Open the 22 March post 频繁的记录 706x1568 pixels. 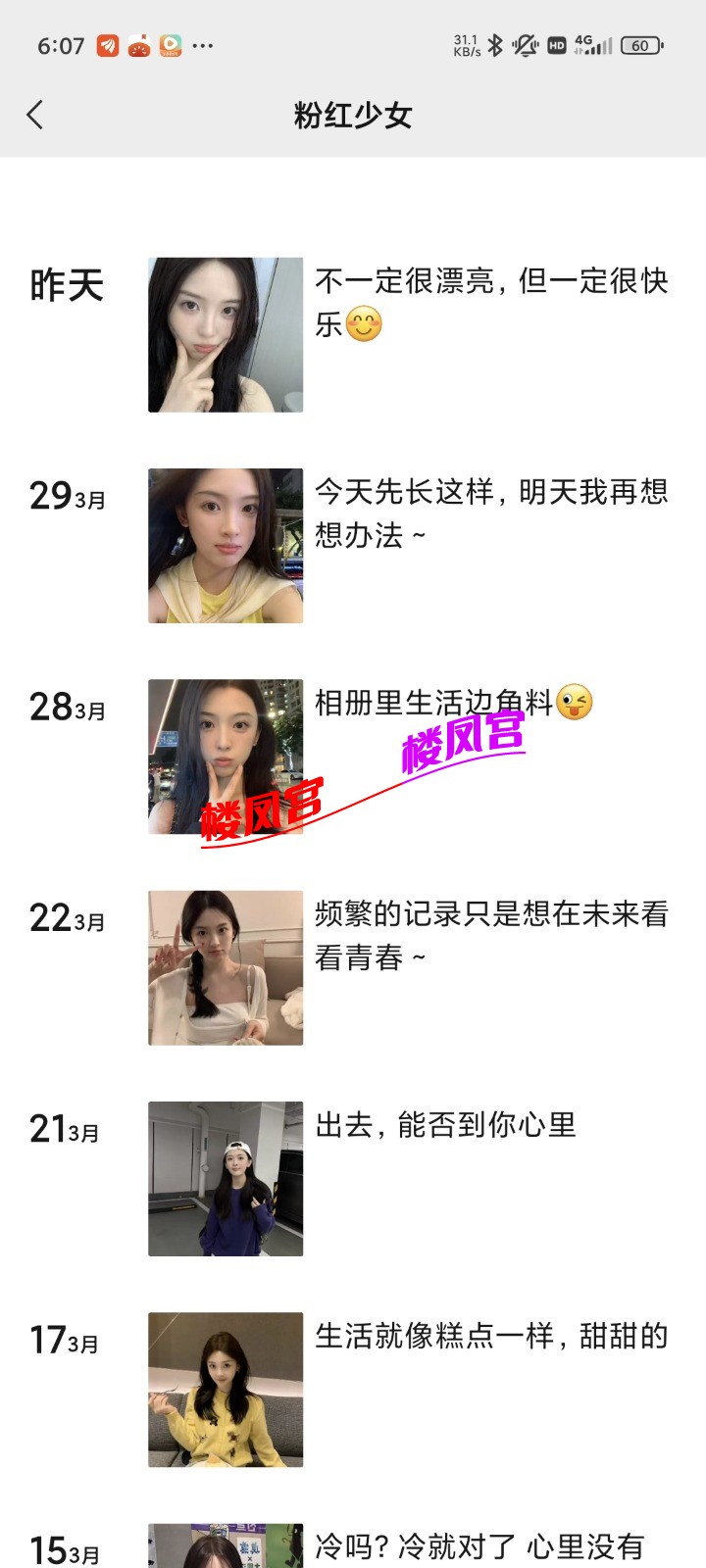pyautogui.click(x=226, y=967)
